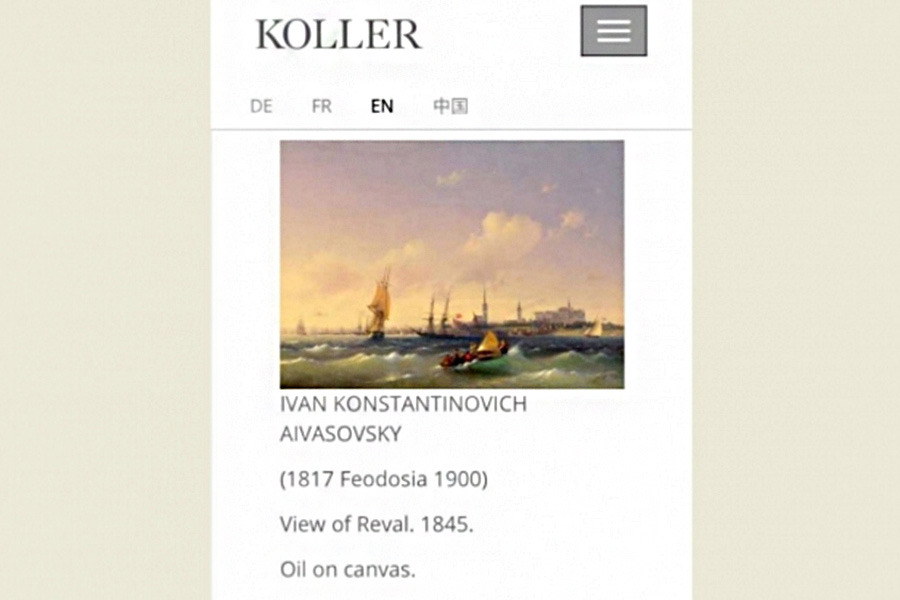
Task: Select the EN language option
Action: coord(382,106)
